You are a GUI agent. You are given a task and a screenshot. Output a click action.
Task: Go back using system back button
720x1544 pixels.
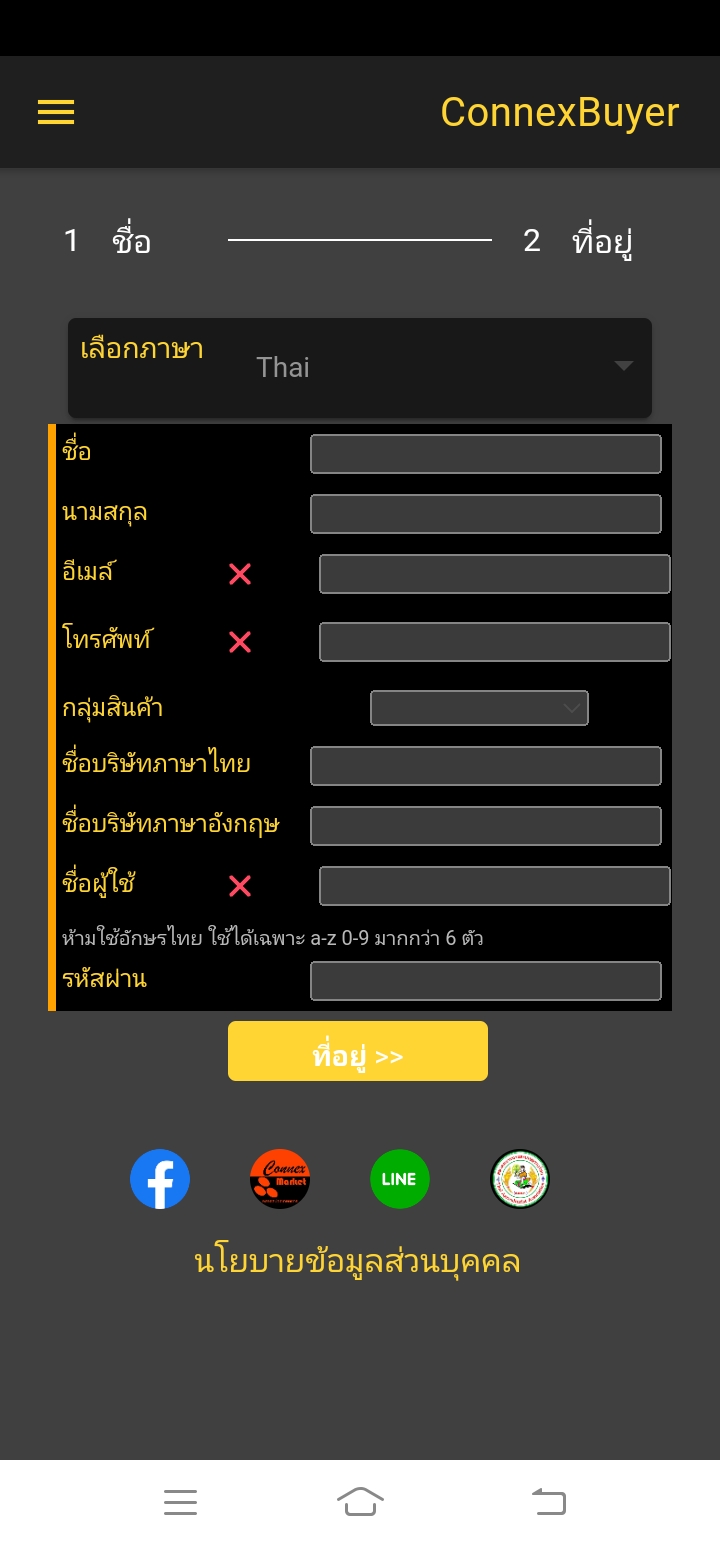548,1501
